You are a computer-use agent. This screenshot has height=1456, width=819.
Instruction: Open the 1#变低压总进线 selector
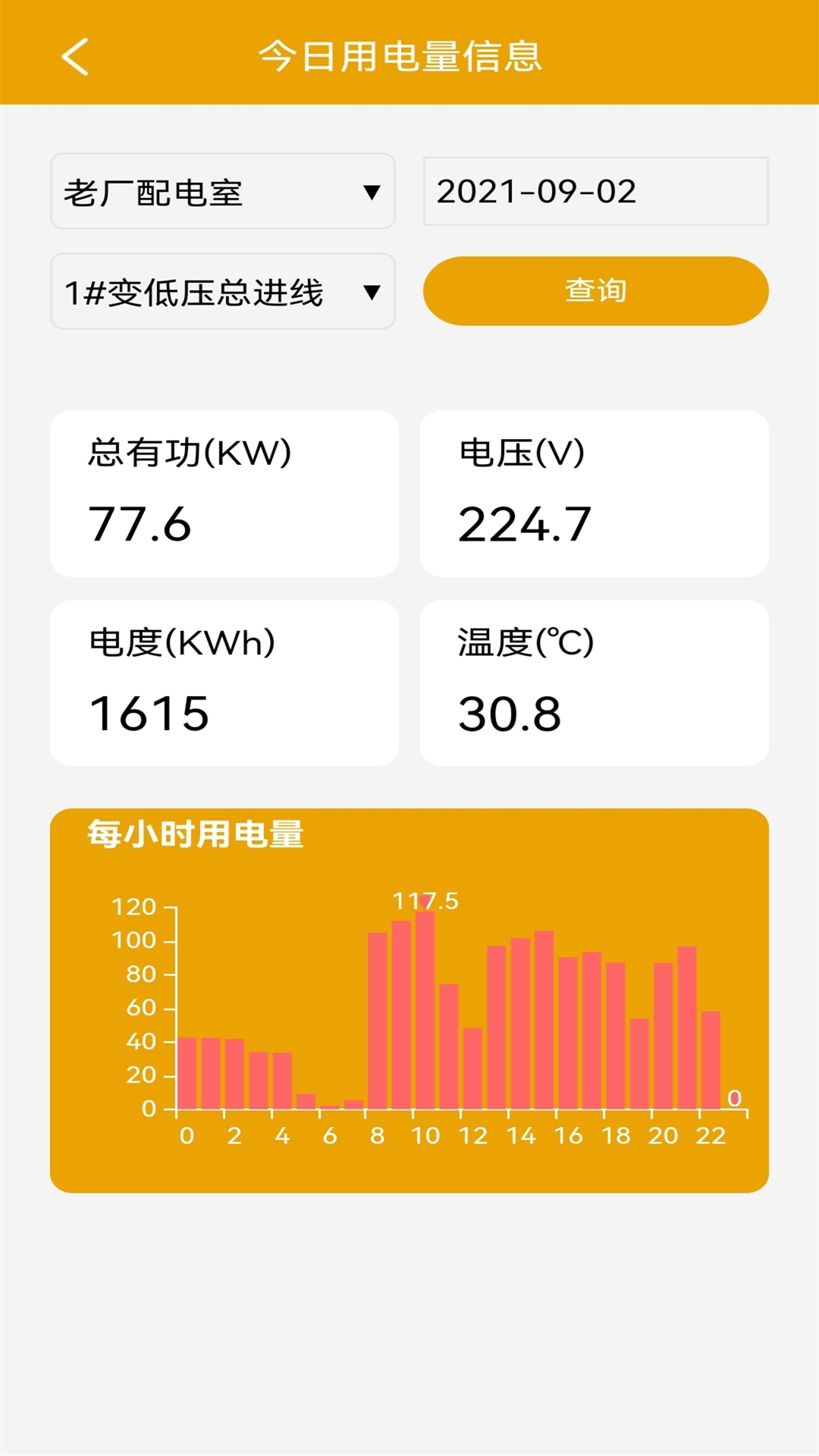tap(222, 291)
